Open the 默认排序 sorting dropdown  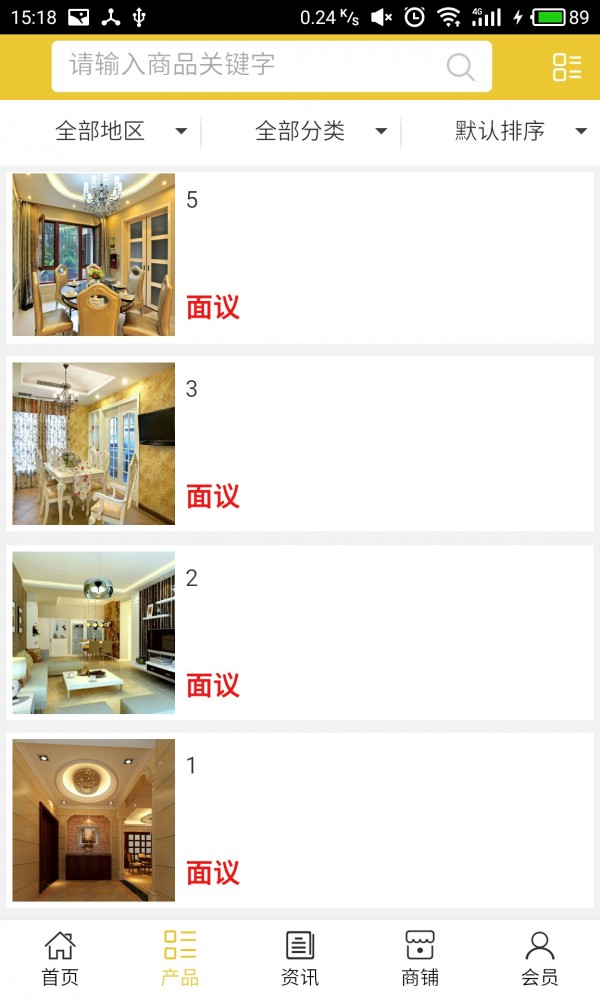pyautogui.click(x=520, y=131)
